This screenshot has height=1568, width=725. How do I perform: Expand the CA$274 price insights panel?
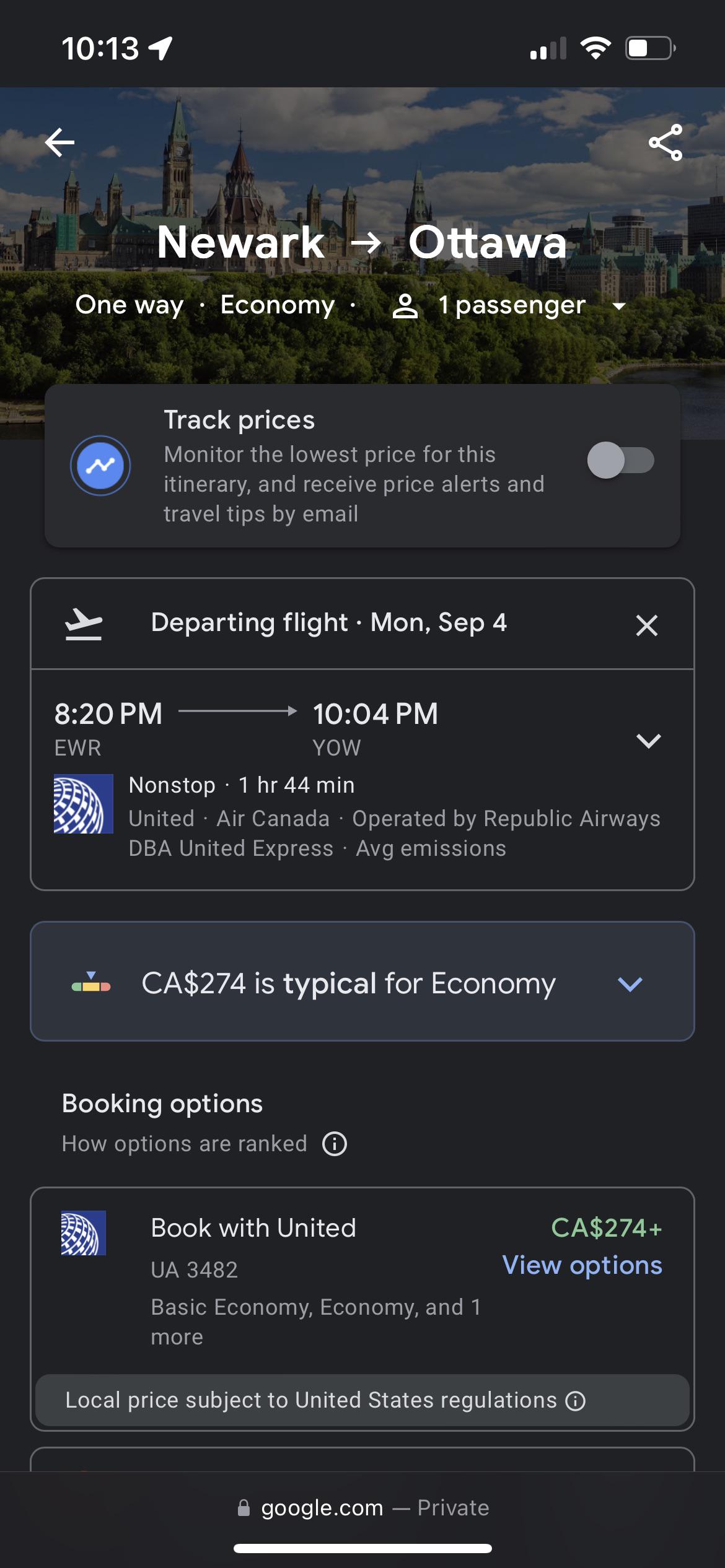[630, 984]
